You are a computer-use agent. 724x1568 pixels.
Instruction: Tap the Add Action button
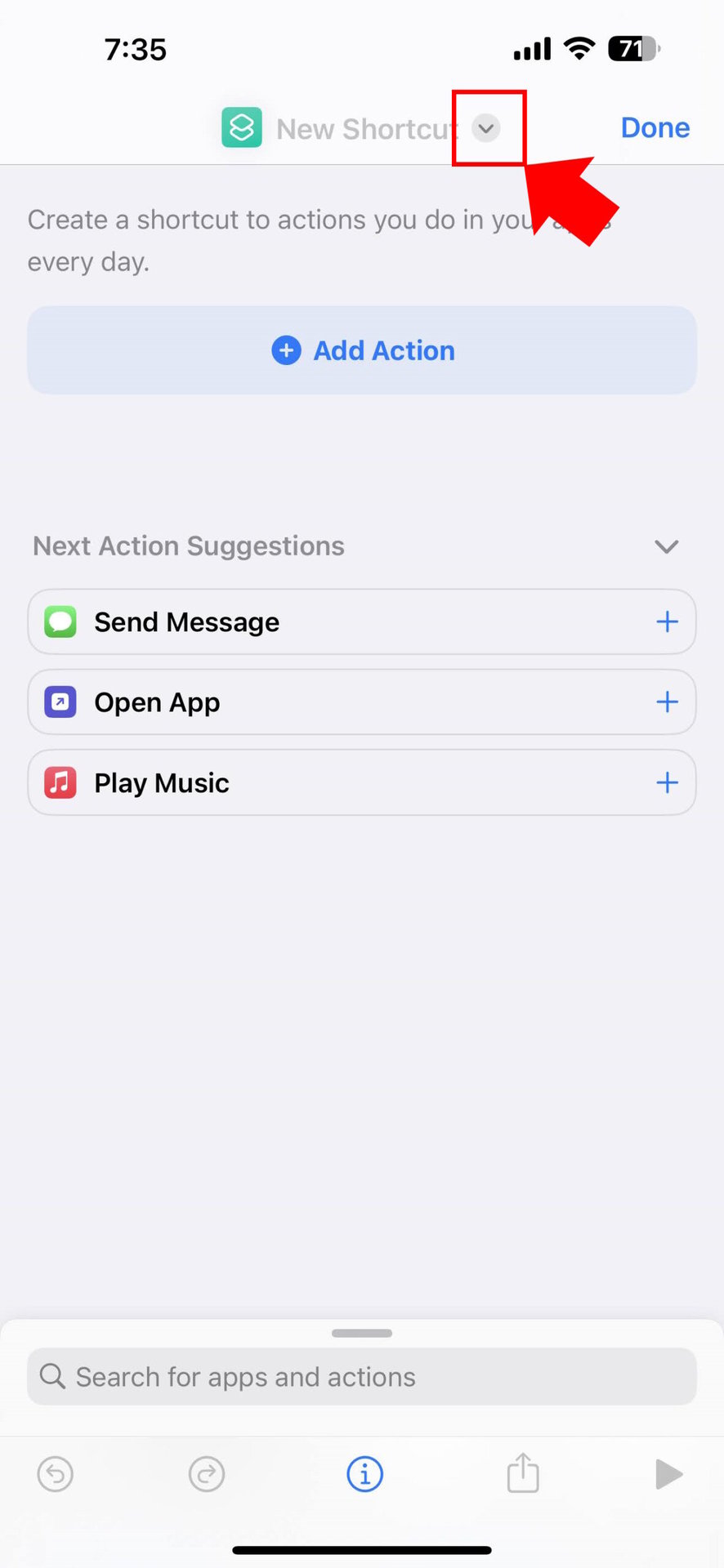click(362, 350)
